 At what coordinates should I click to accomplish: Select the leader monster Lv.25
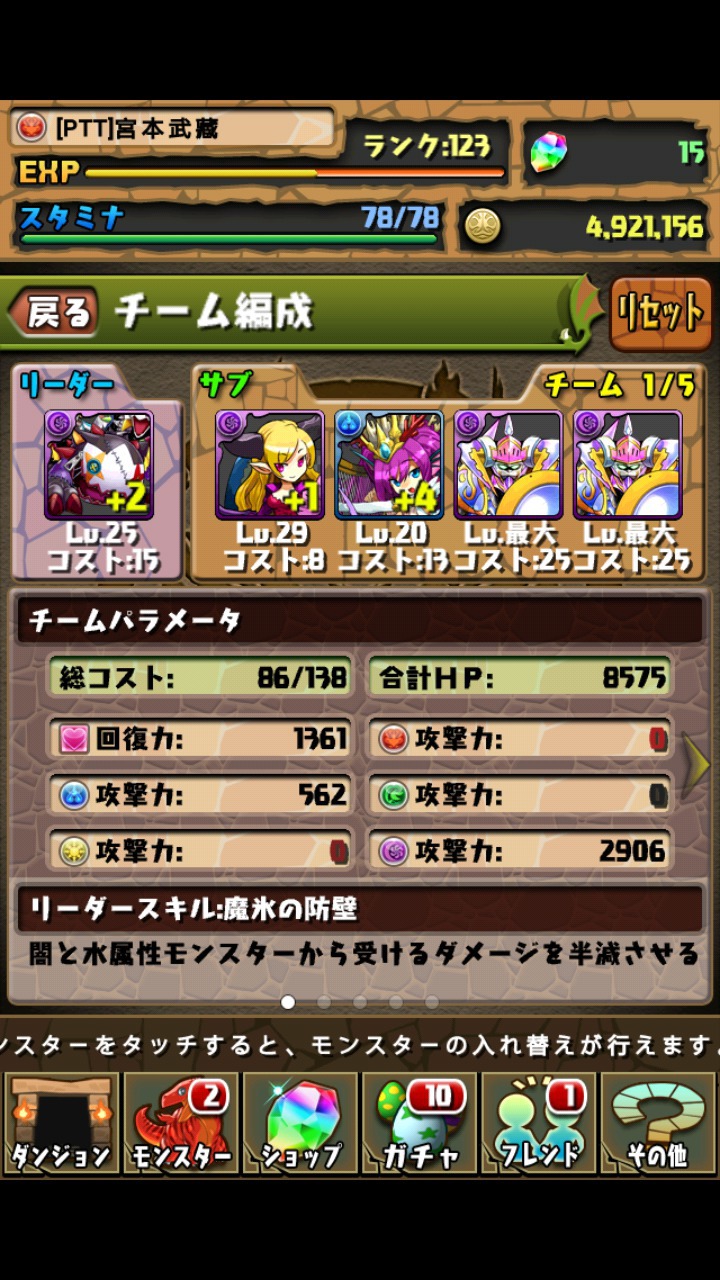[x=99, y=465]
